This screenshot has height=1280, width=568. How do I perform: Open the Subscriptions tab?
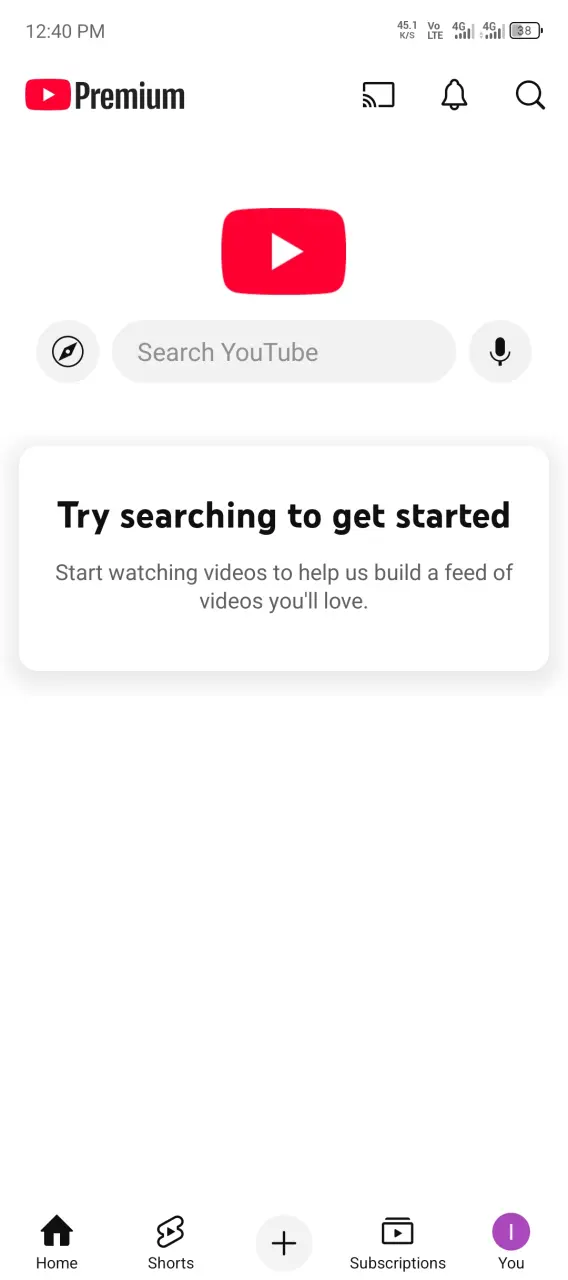coord(398,1243)
